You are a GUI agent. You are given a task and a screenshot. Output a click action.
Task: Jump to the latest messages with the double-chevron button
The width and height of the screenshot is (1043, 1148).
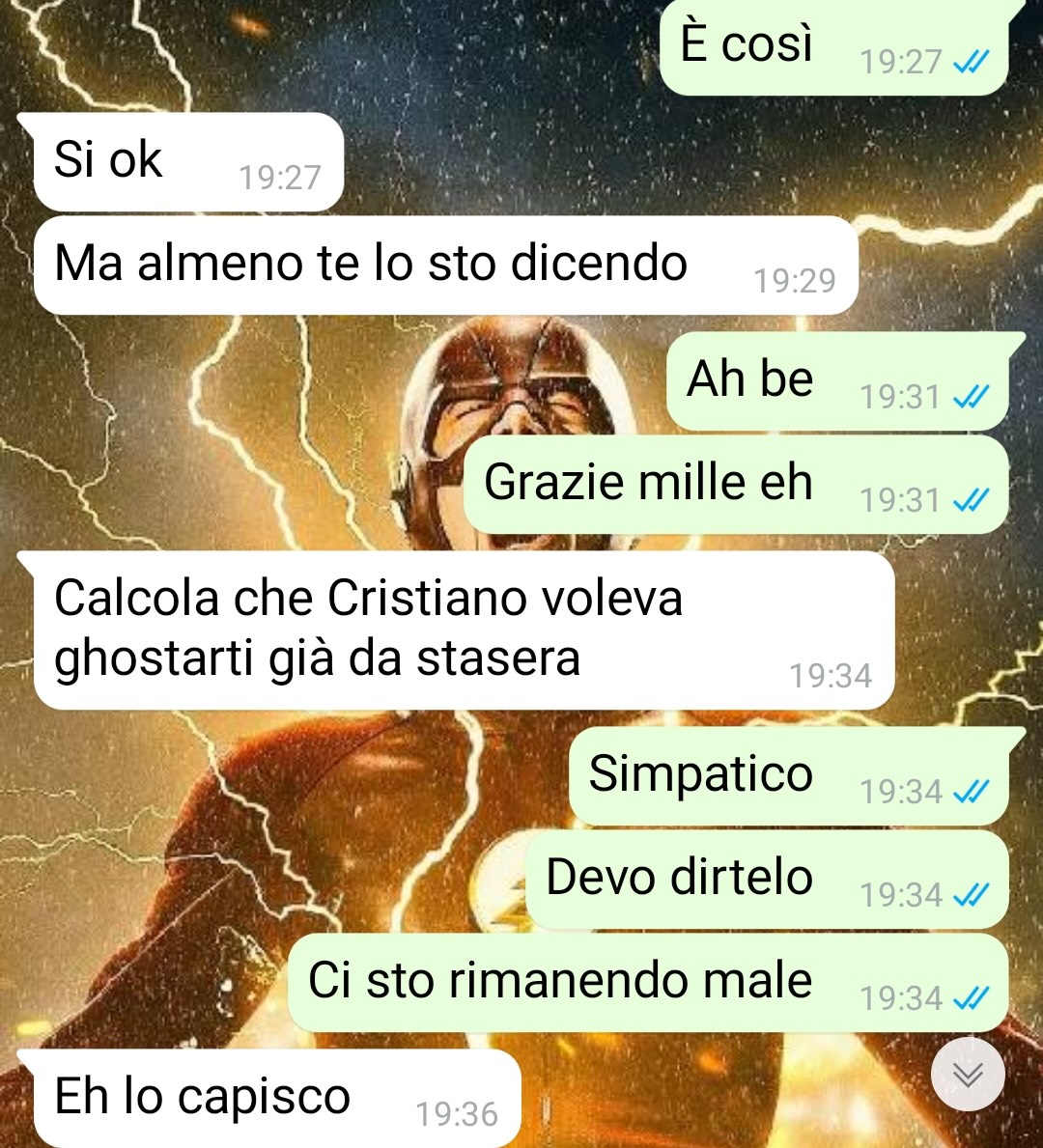968,1074
